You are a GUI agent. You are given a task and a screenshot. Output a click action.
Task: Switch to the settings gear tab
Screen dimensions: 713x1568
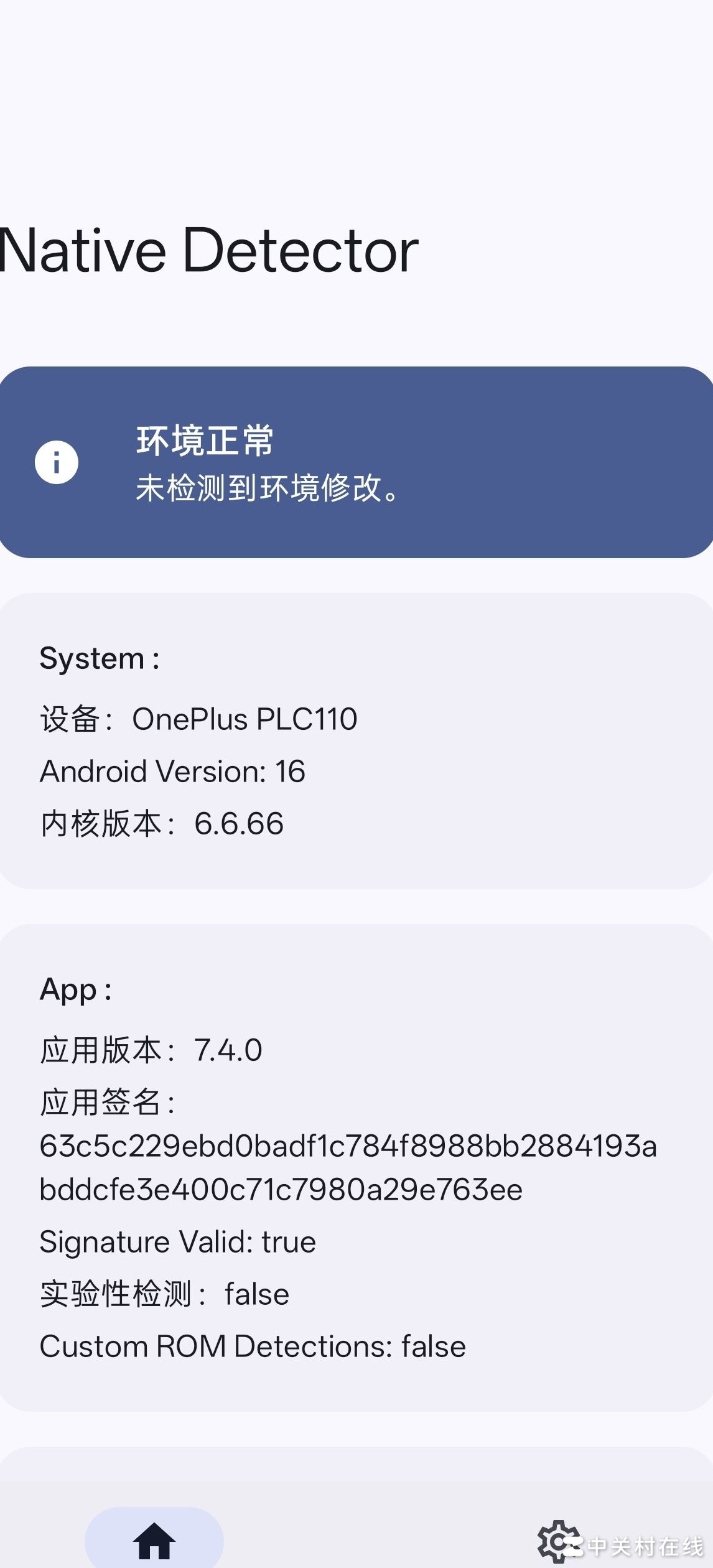558,1541
